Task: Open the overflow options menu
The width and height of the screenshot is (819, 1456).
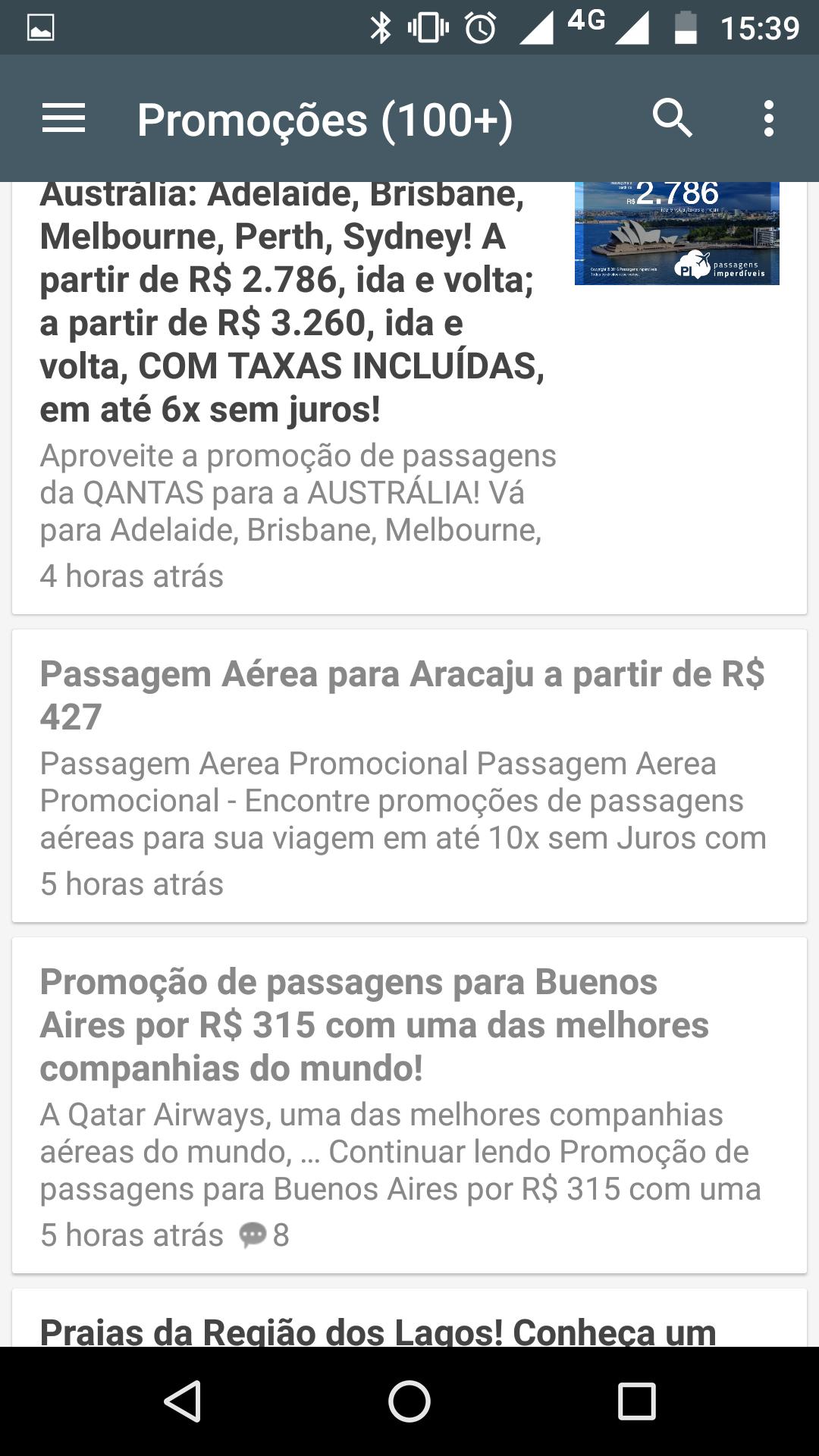Action: 768,118
